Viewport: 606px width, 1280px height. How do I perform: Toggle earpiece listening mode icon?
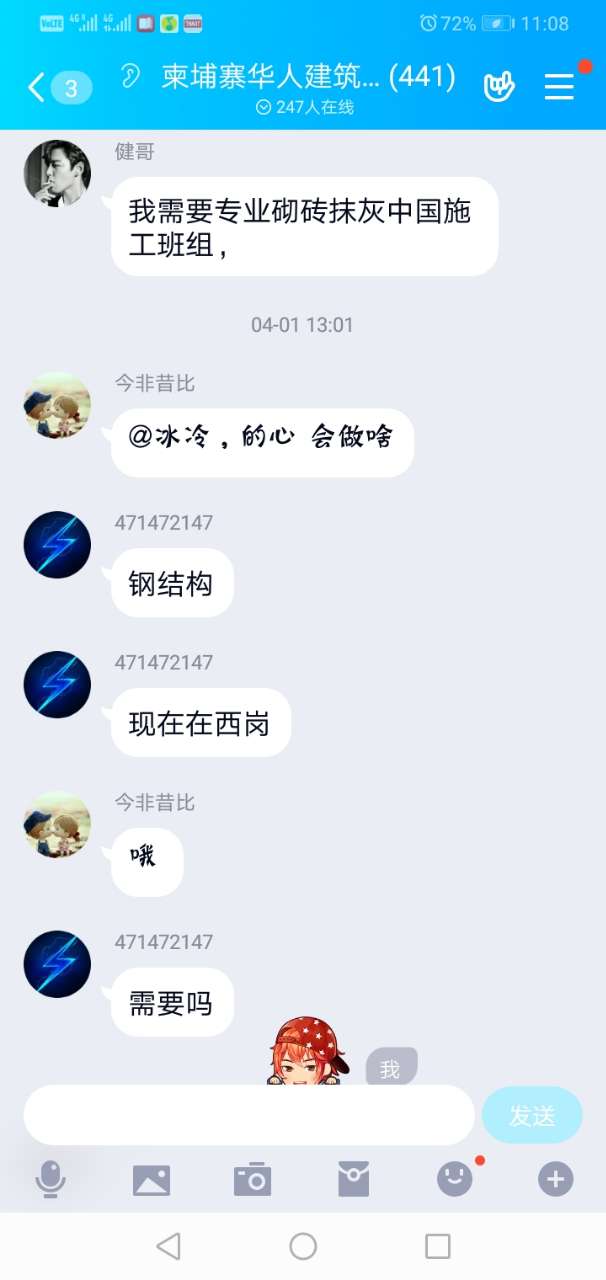click(x=130, y=77)
